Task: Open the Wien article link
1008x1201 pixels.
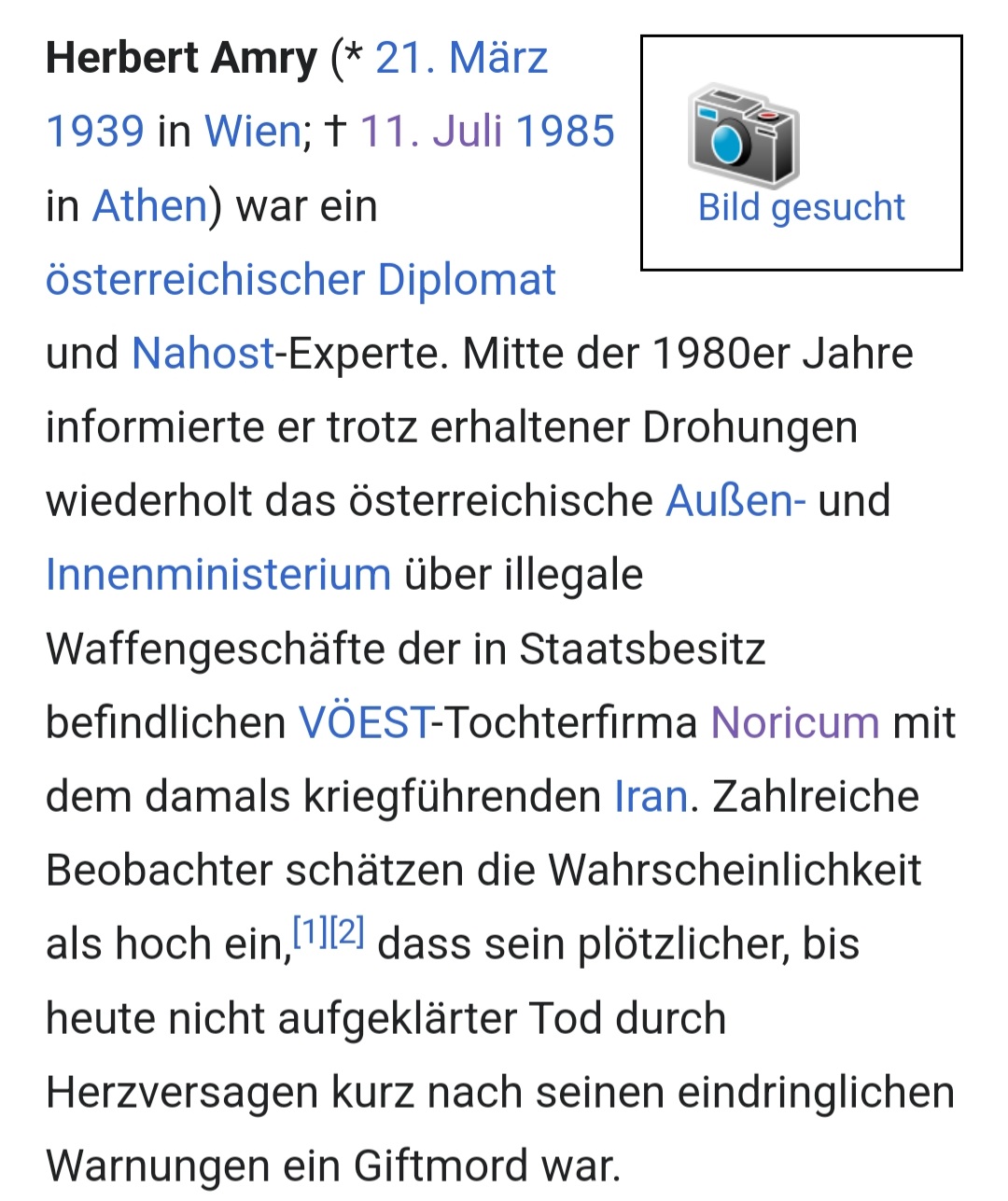Action: tap(252, 132)
